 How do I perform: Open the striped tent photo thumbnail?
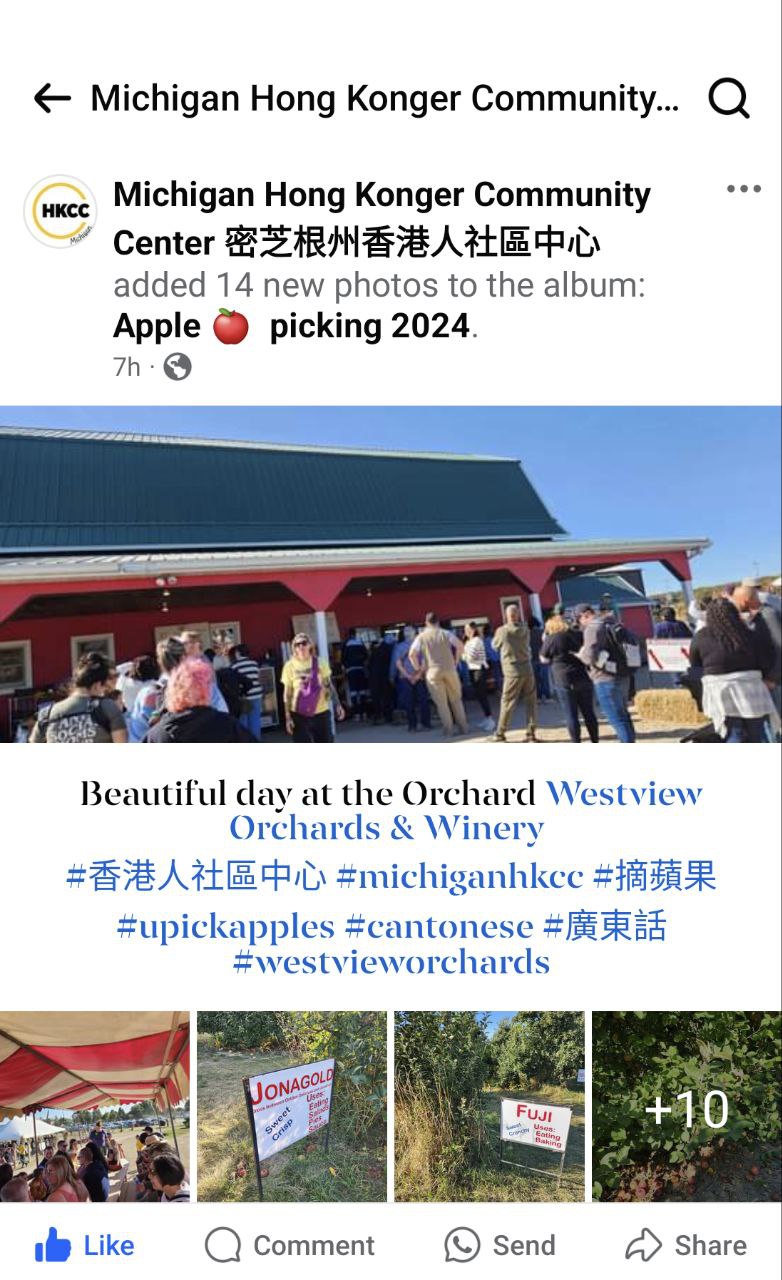click(x=94, y=1106)
